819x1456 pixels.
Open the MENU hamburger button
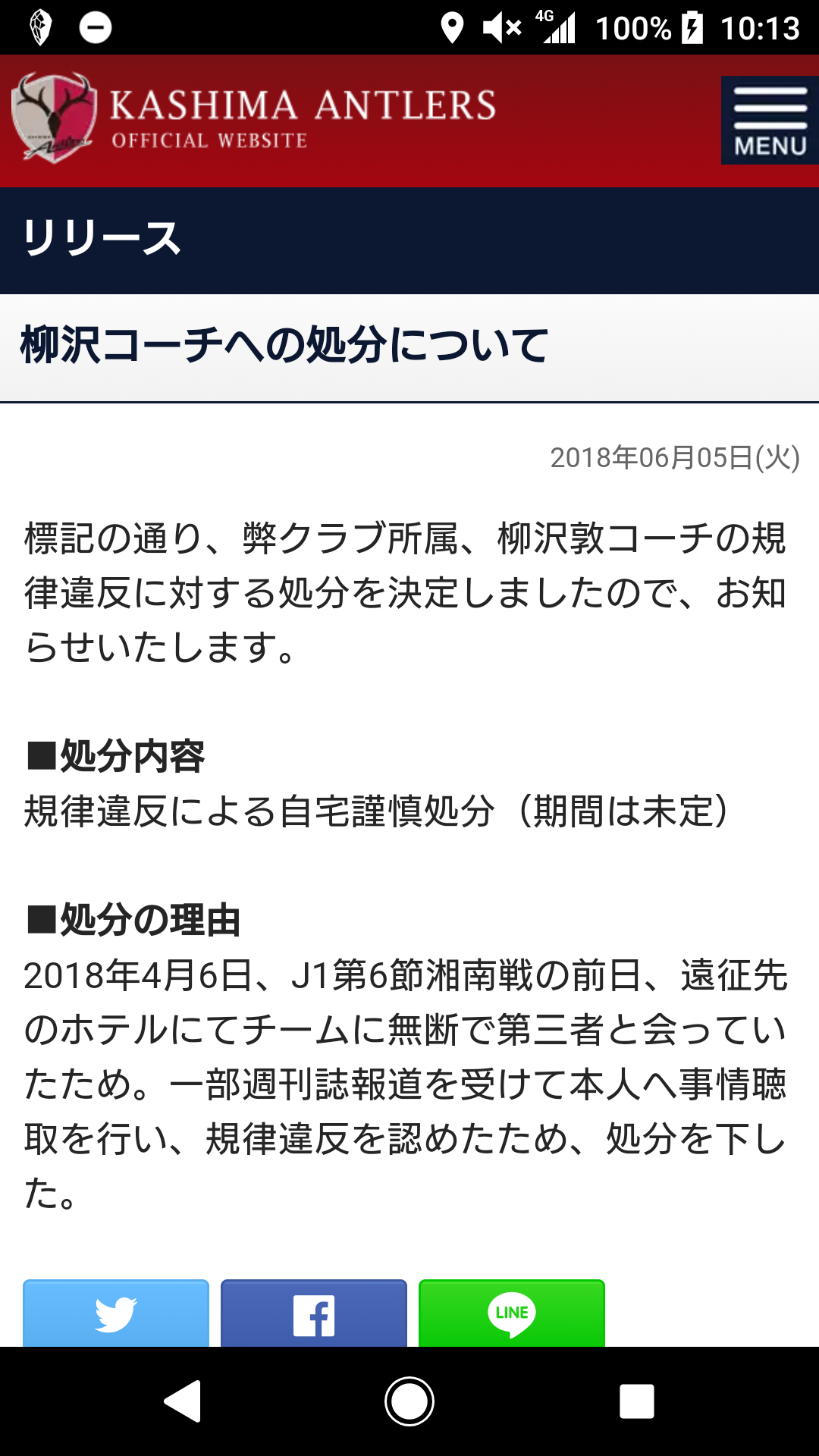[x=769, y=120]
